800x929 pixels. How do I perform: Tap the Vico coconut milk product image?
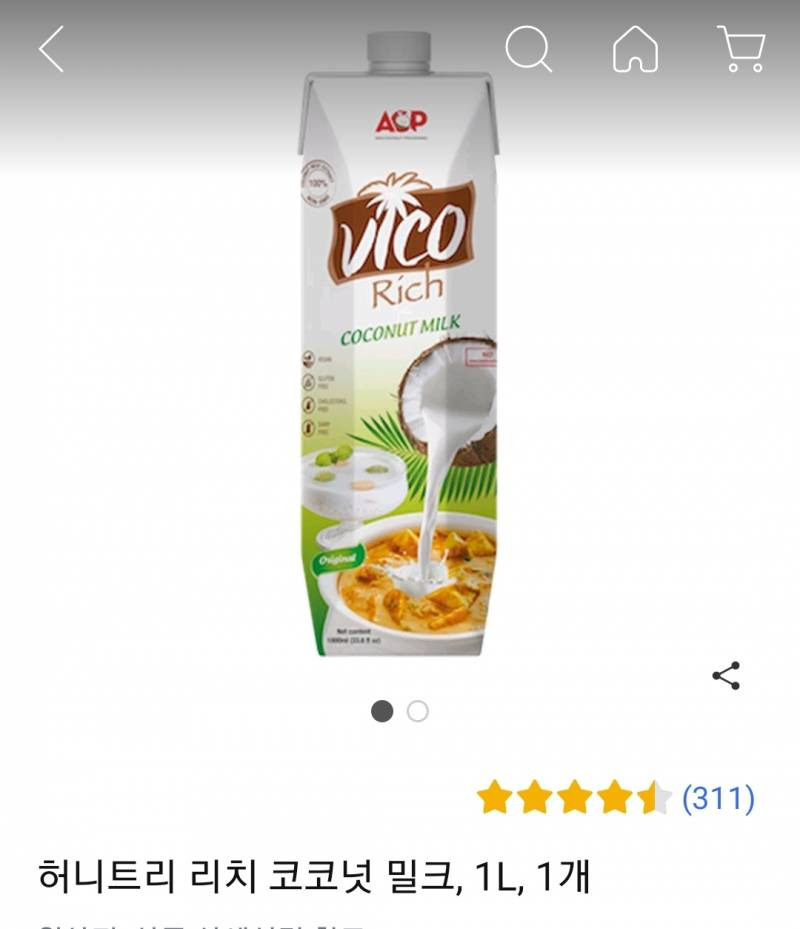(x=400, y=370)
